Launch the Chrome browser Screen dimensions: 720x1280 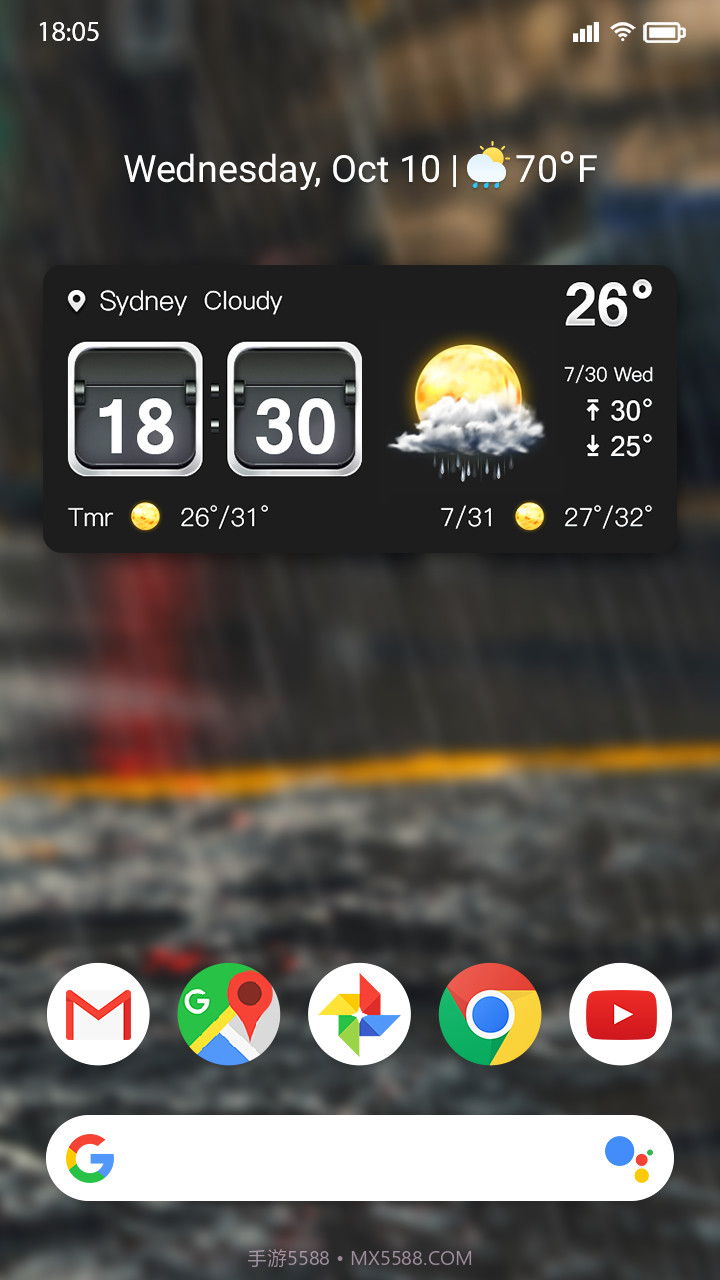pos(490,1014)
